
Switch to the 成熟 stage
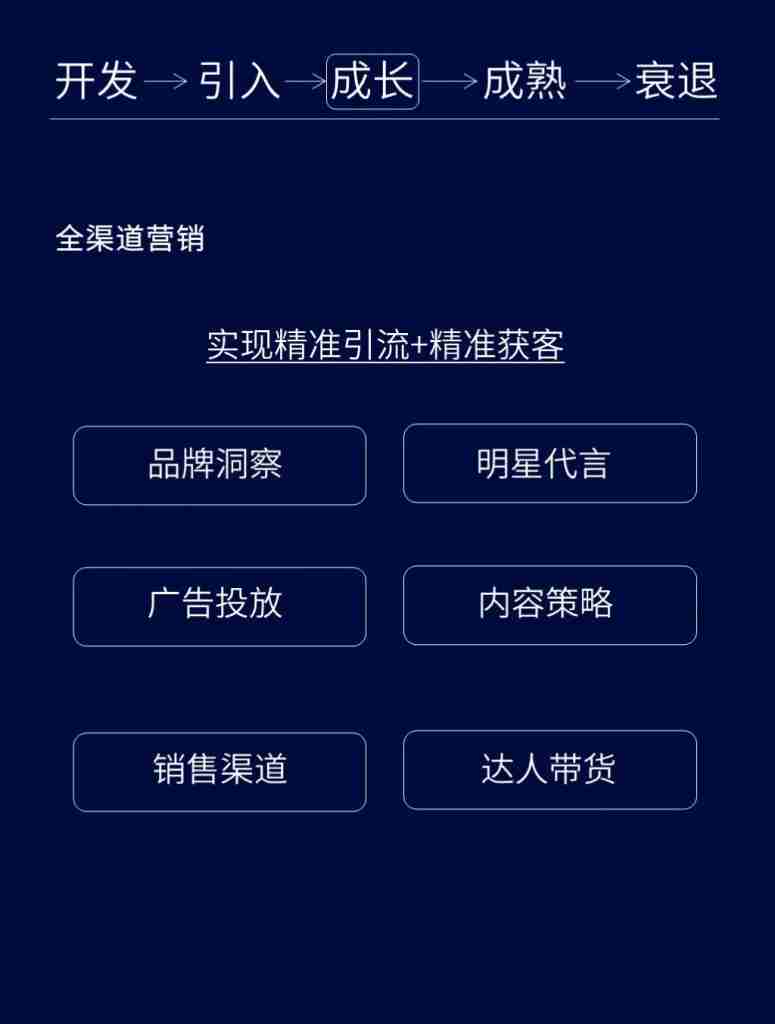(524, 81)
